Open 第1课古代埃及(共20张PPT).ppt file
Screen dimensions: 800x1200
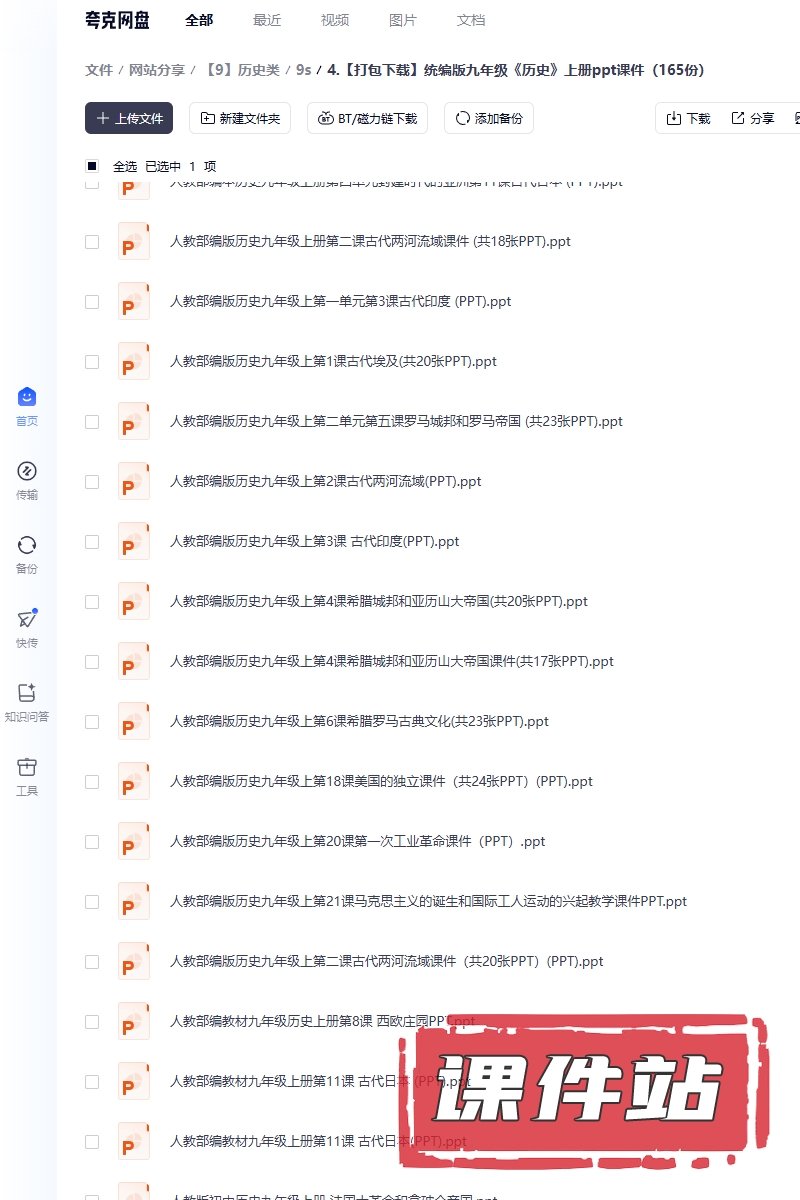[333, 361]
